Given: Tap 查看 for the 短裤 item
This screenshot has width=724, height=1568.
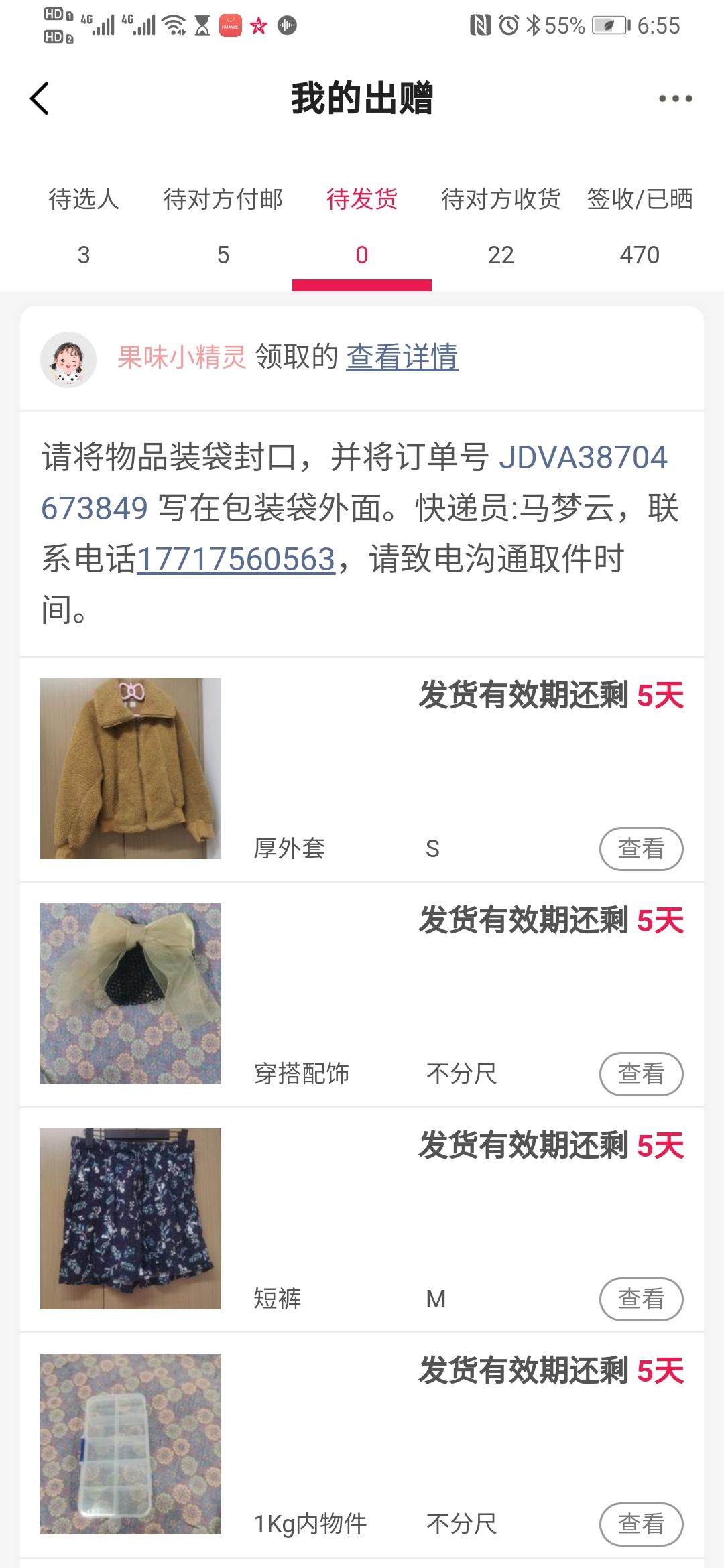Looking at the screenshot, I should click(x=641, y=1299).
